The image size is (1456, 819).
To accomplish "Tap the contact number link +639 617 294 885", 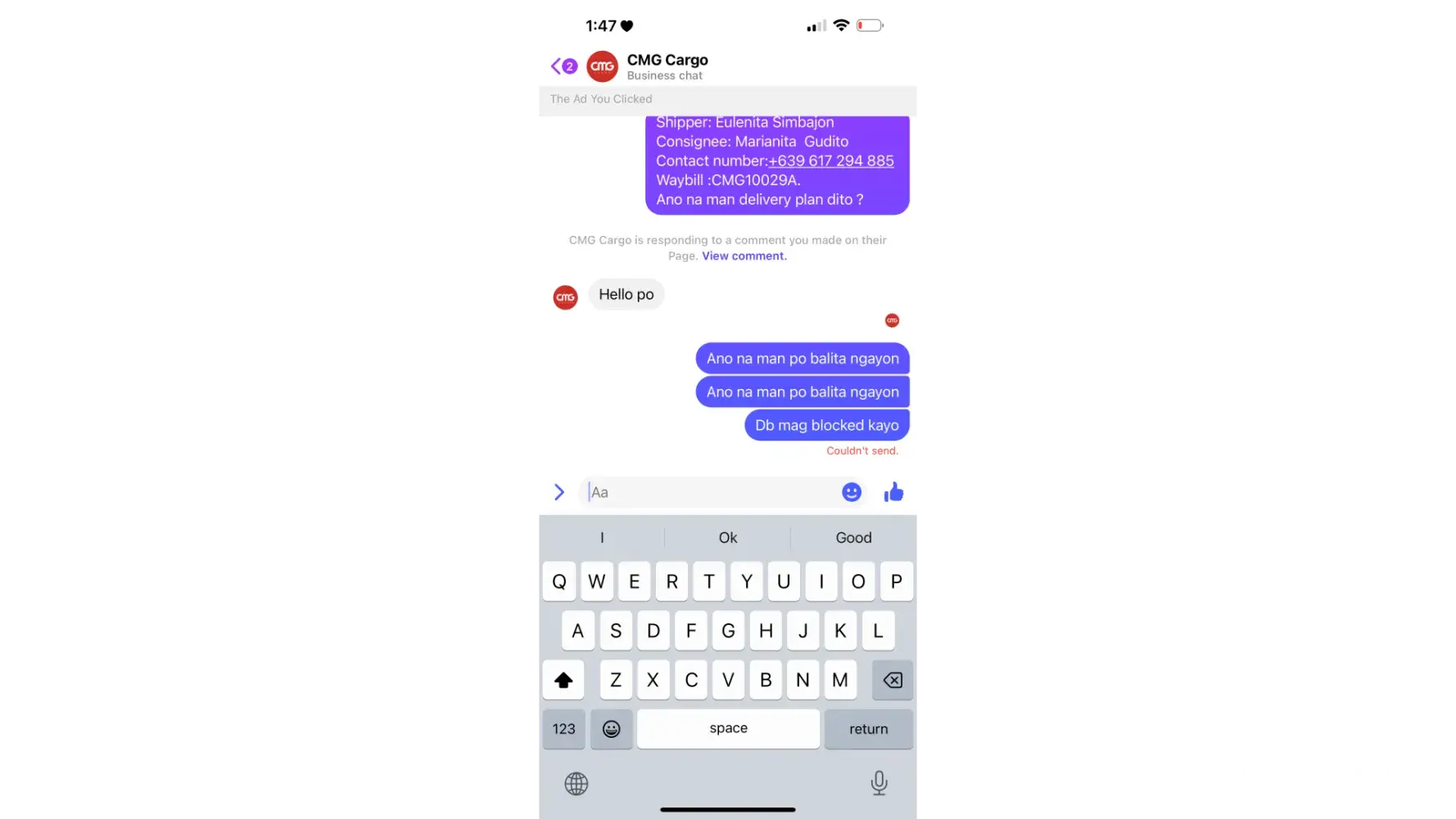I will coord(830,161).
